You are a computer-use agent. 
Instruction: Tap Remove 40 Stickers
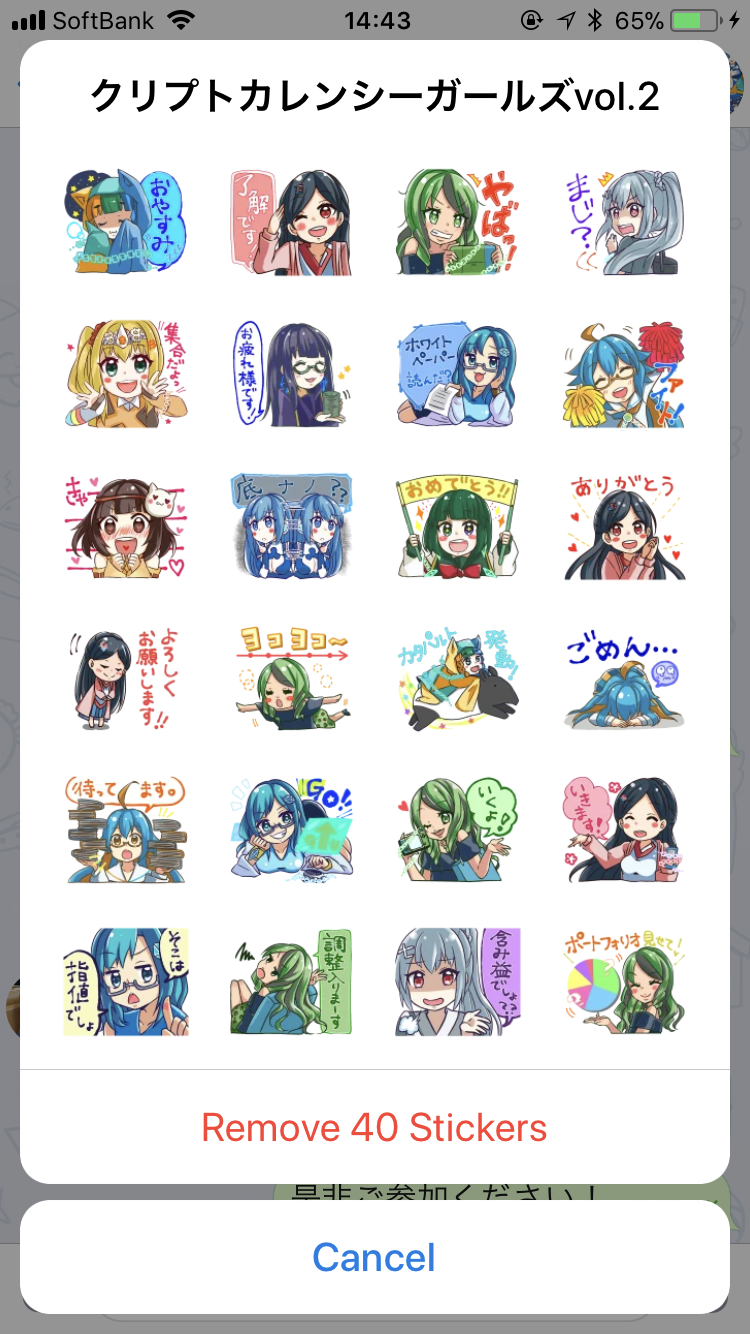(x=374, y=1127)
